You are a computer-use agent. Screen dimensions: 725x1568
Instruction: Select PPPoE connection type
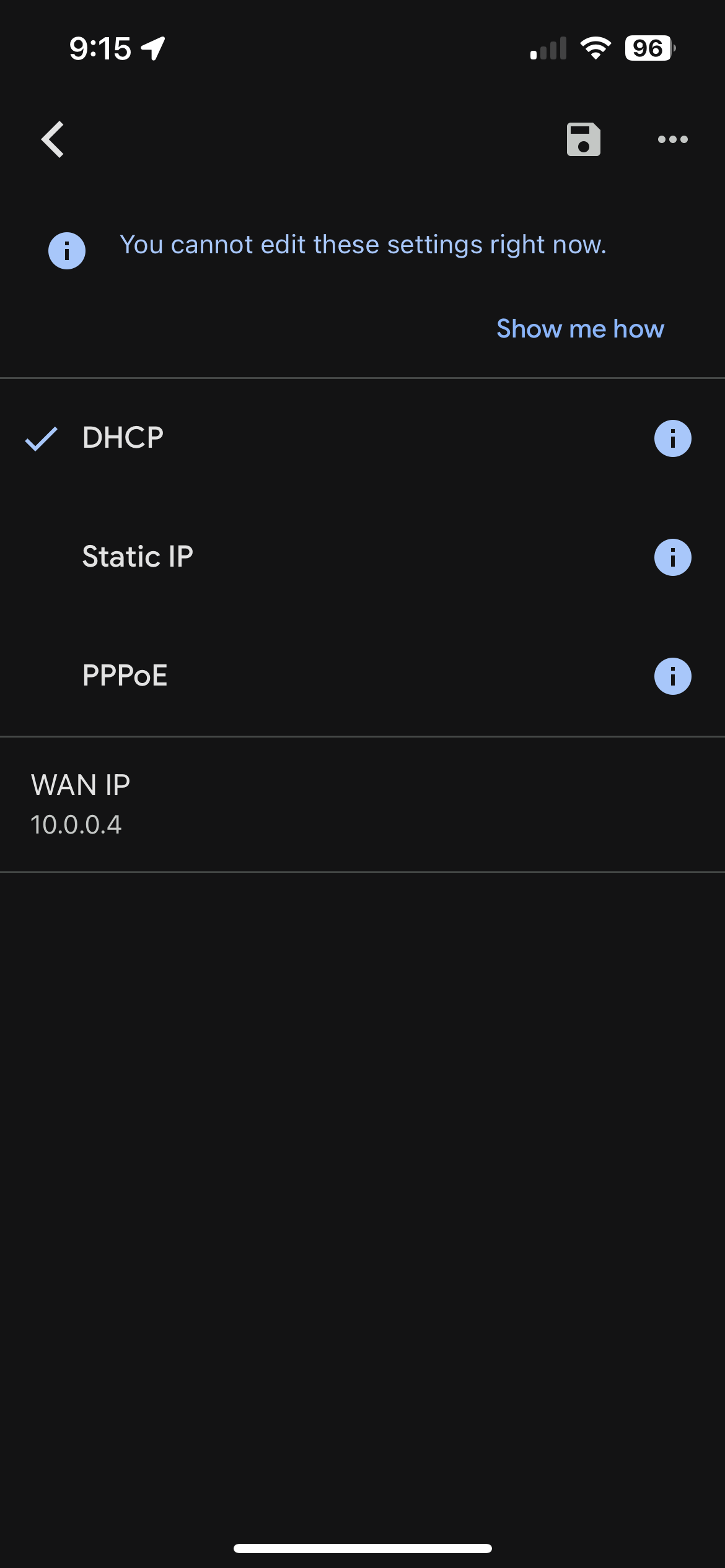[x=125, y=676]
